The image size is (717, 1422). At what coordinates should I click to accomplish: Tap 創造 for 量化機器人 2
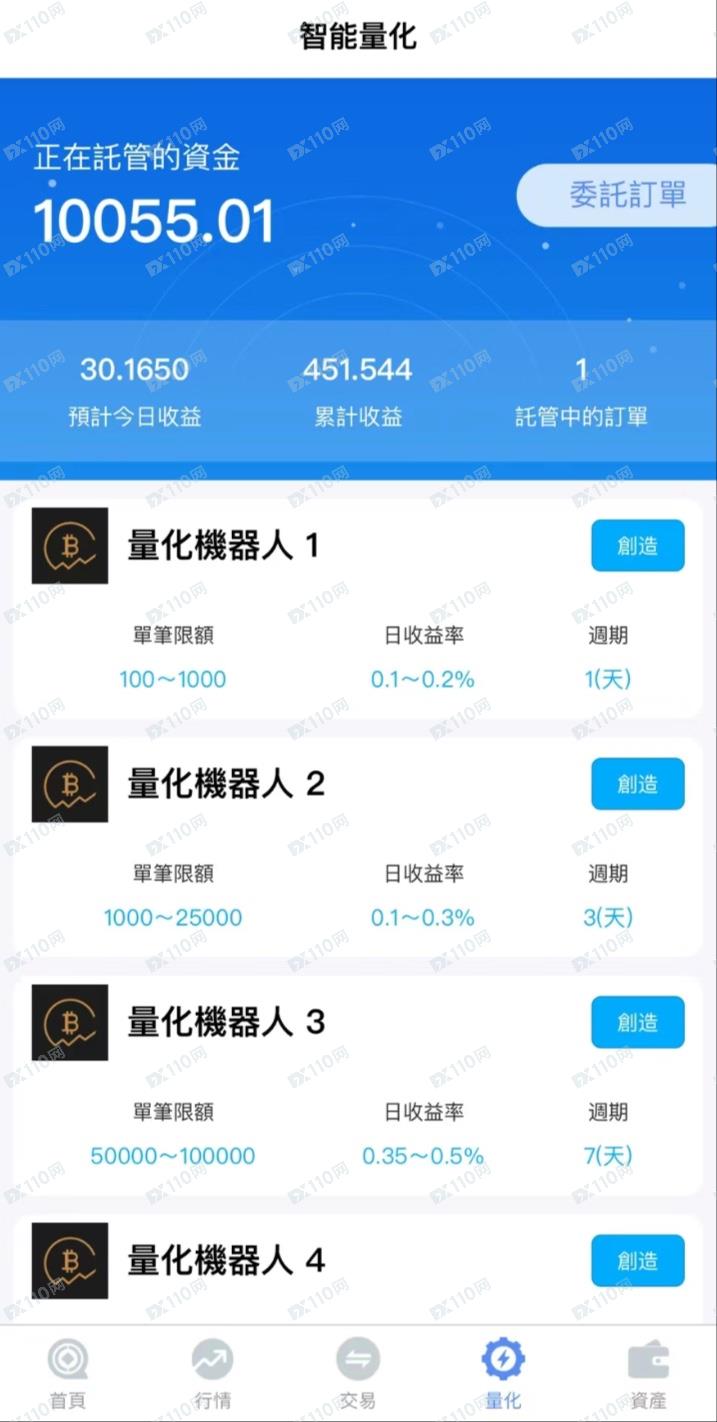637,784
